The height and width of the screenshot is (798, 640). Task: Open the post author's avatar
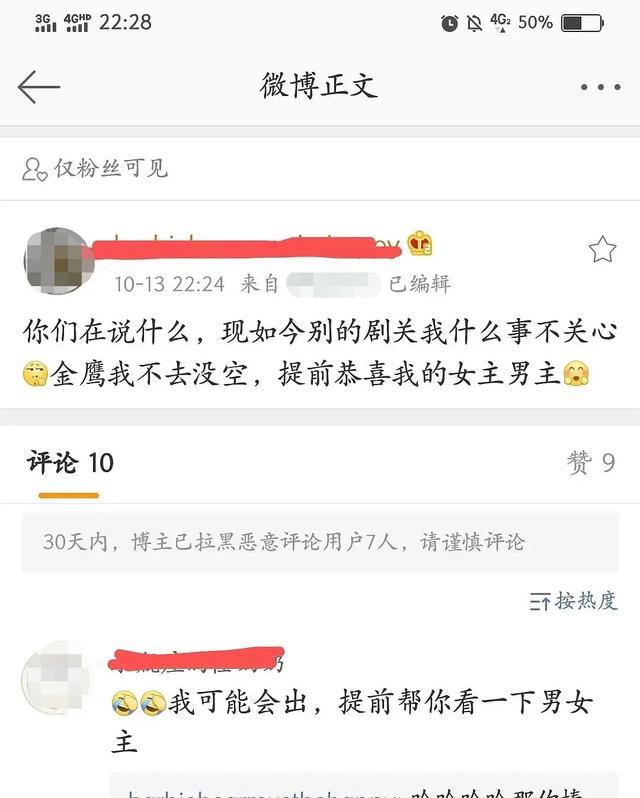tap(58, 261)
